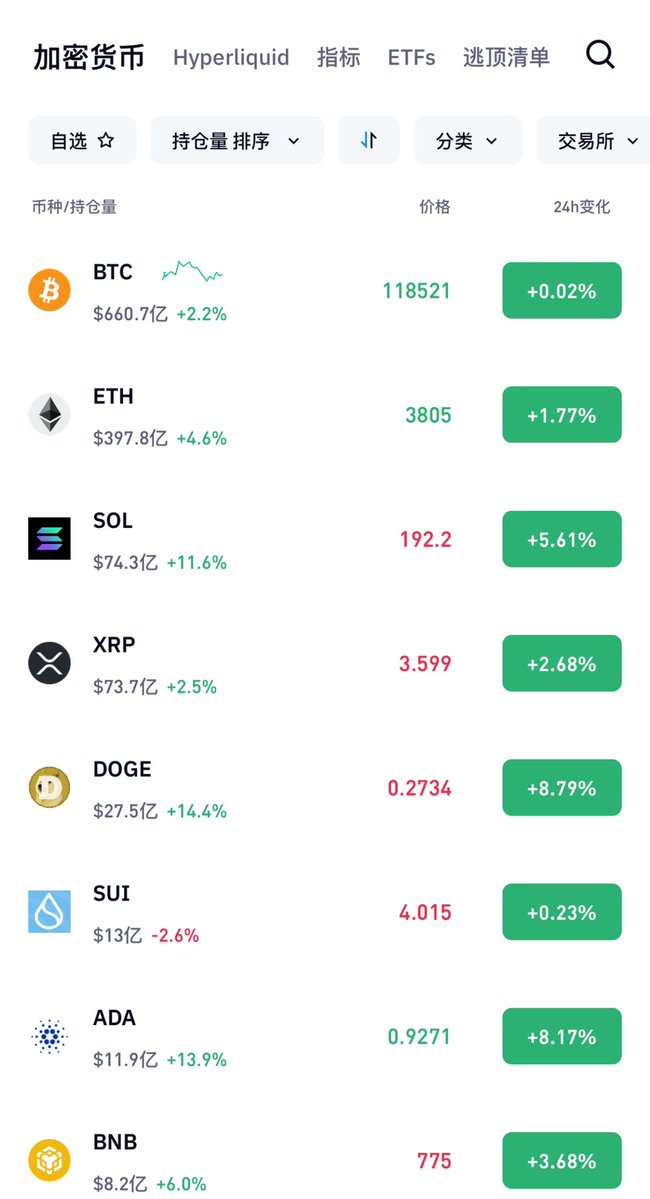This screenshot has height=1199, width=650.
Task: Switch to the Hyperliquid tab
Action: click(231, 57)
